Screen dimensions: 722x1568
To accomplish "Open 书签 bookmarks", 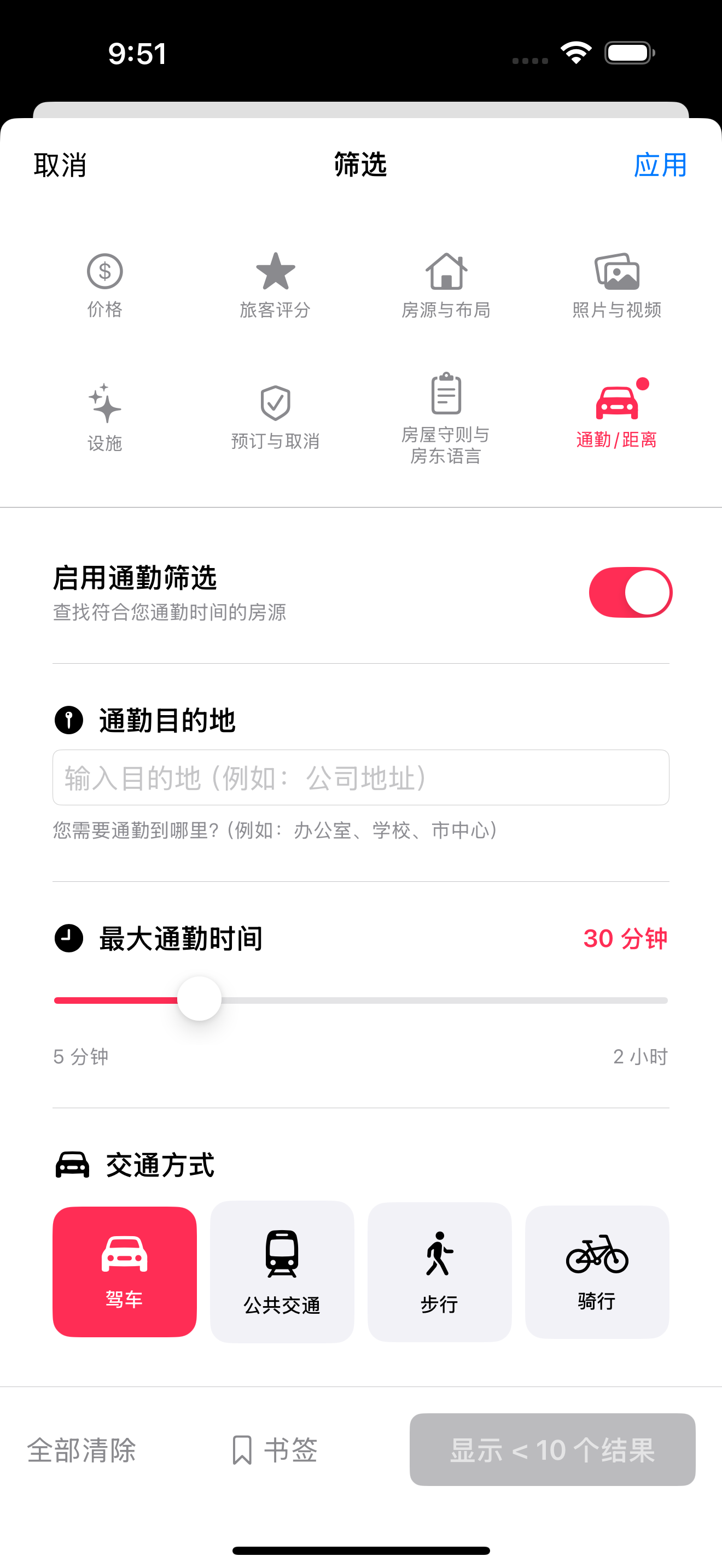I will click(275, 1450).
